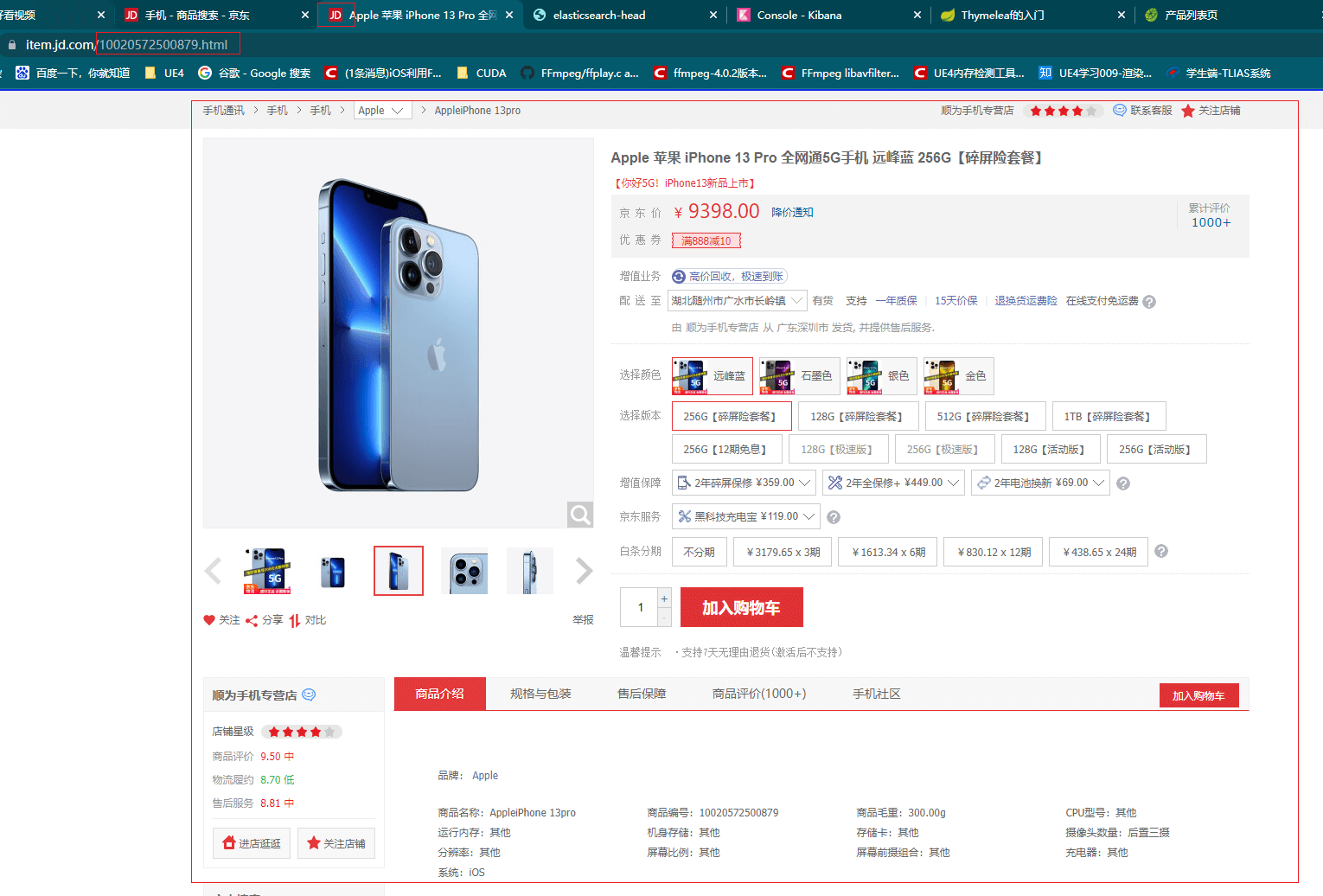Open the 降价通知 price alert link
This screenshot has width=1323, height=896.
792,213
